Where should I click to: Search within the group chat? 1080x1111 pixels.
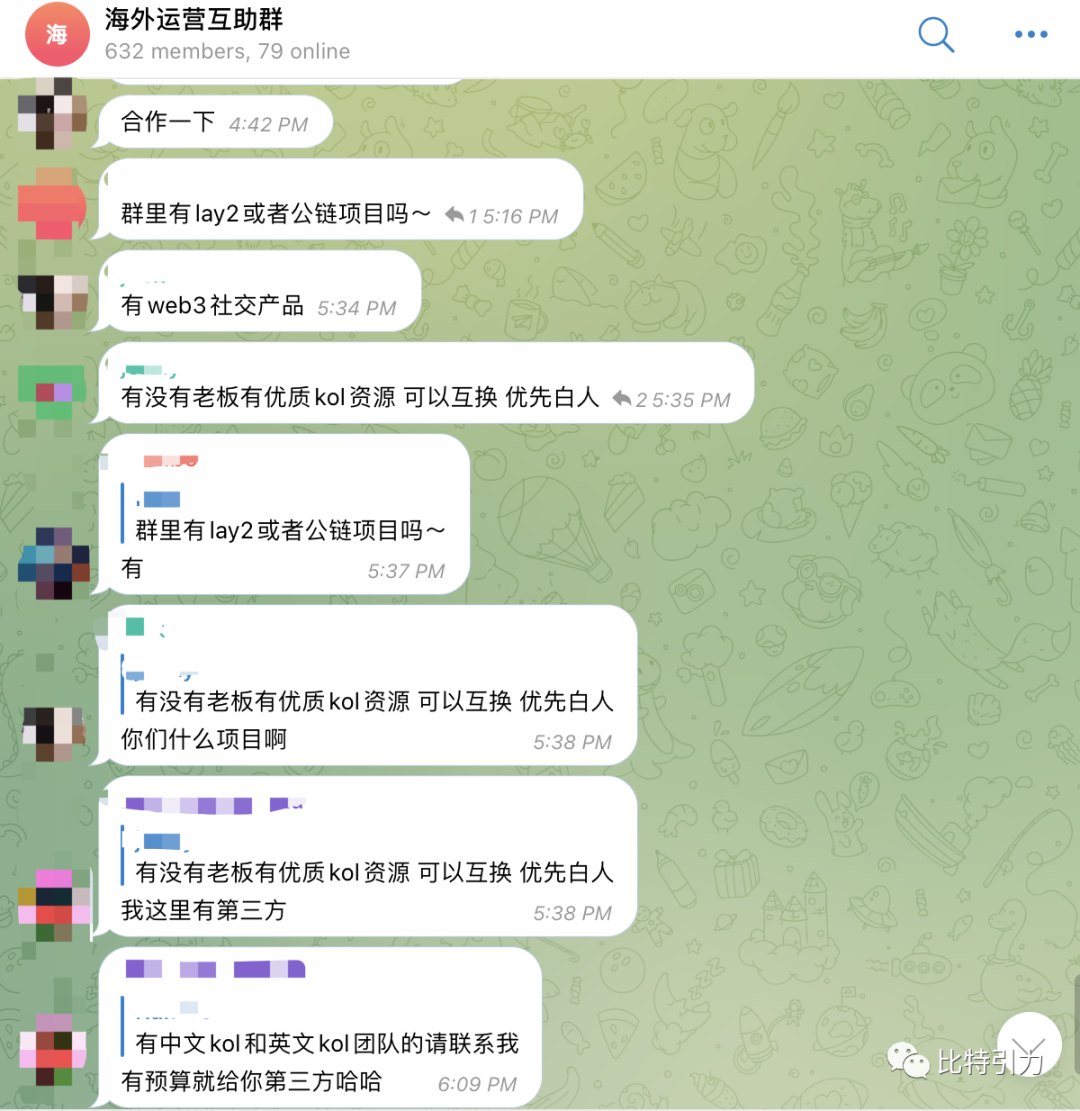tap(936, 35)
